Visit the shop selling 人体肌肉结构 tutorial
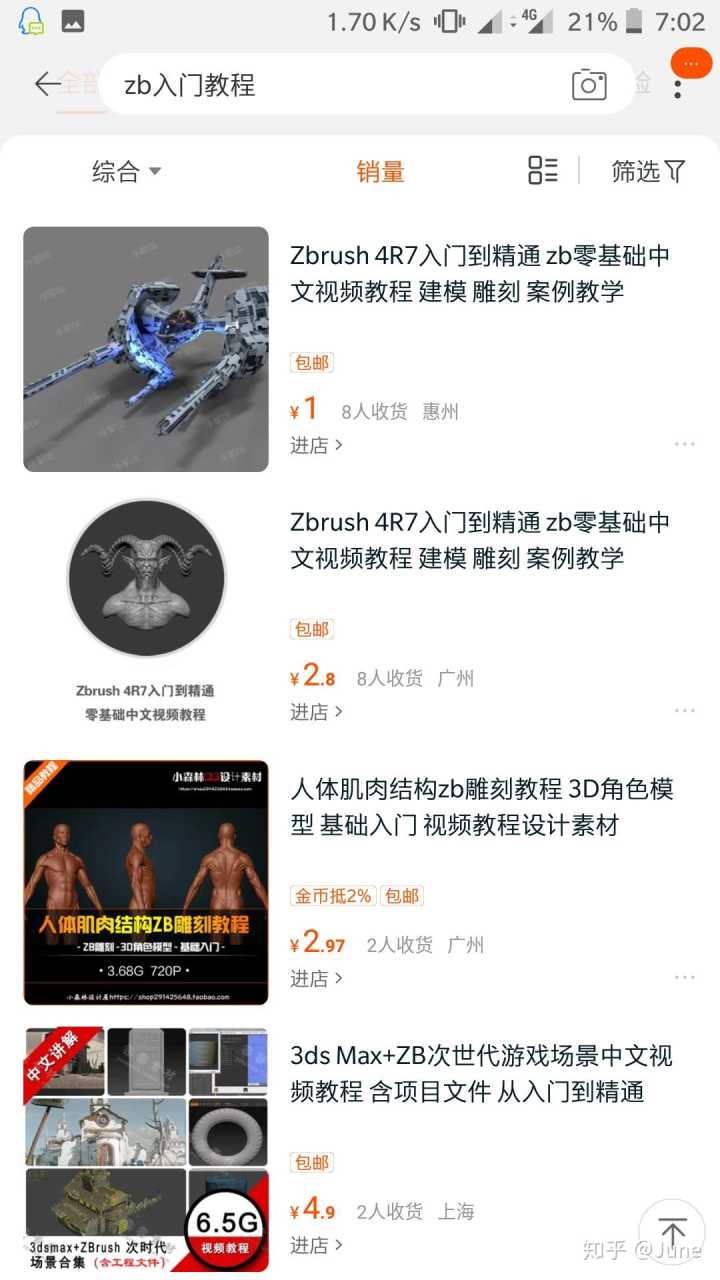The width and height of the screenshot is (720, 1280). [316, 978]
